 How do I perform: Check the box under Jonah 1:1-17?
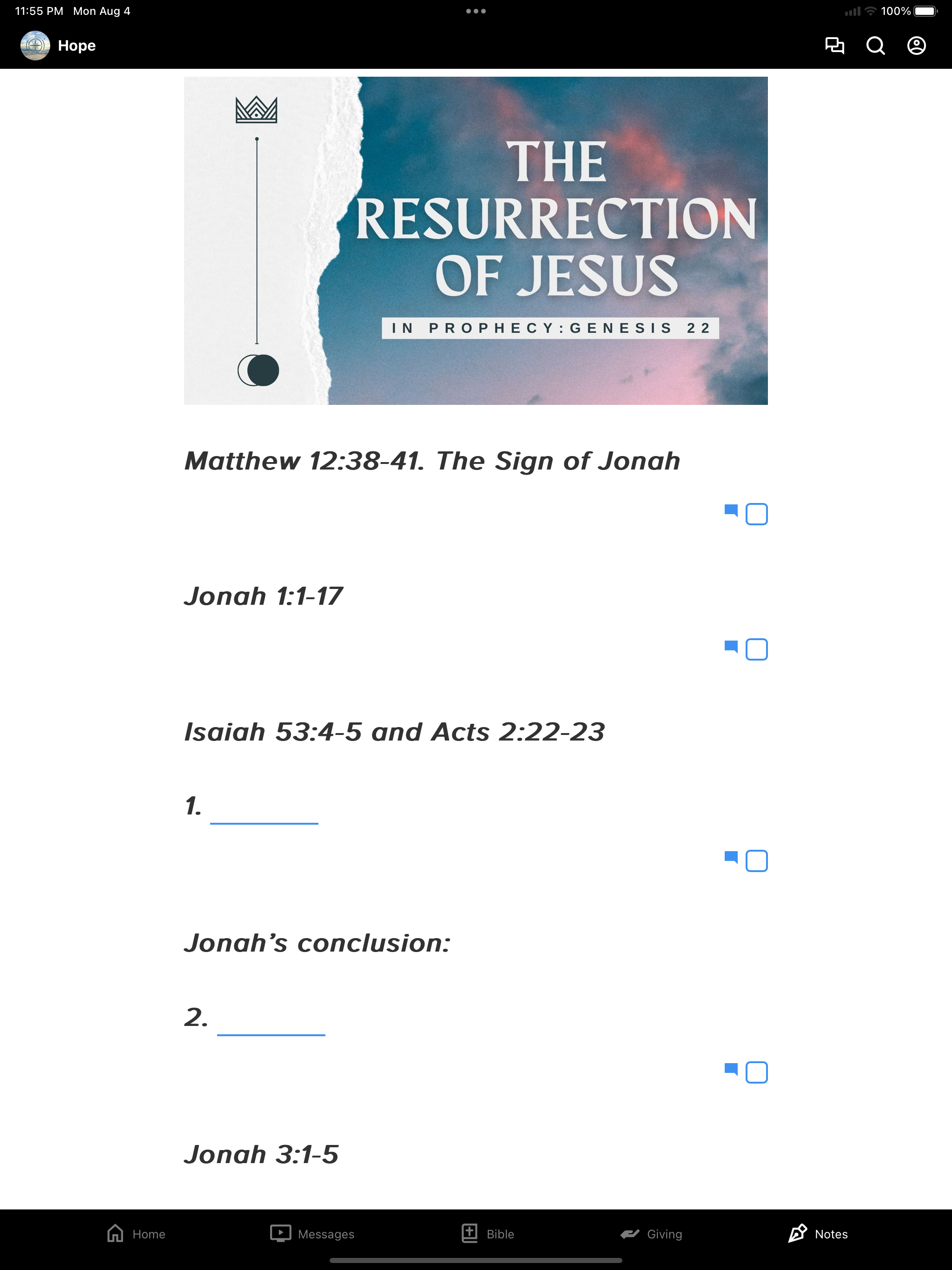[x=756, y=649]
